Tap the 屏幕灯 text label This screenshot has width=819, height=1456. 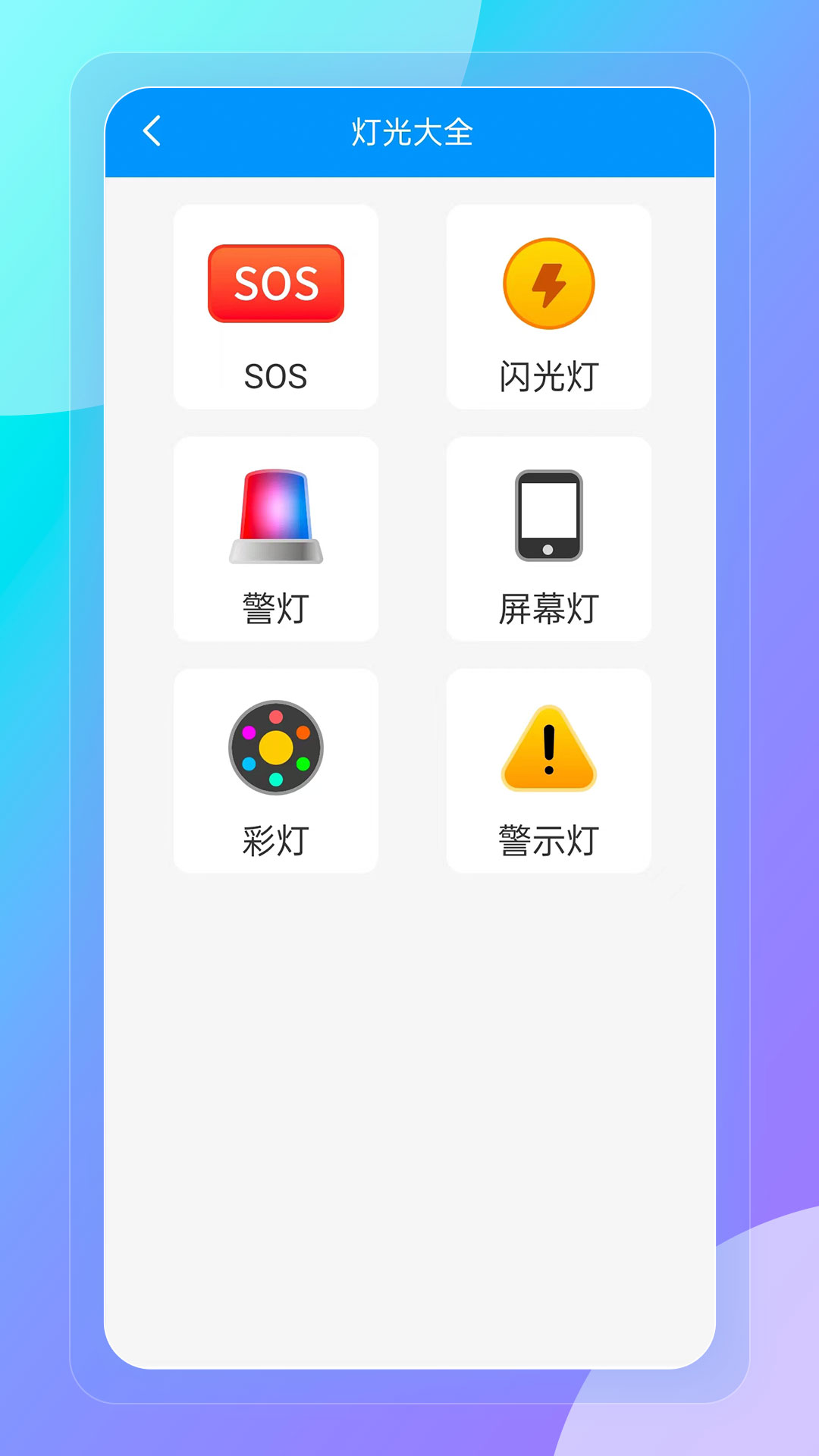click(x=549, y=607)
